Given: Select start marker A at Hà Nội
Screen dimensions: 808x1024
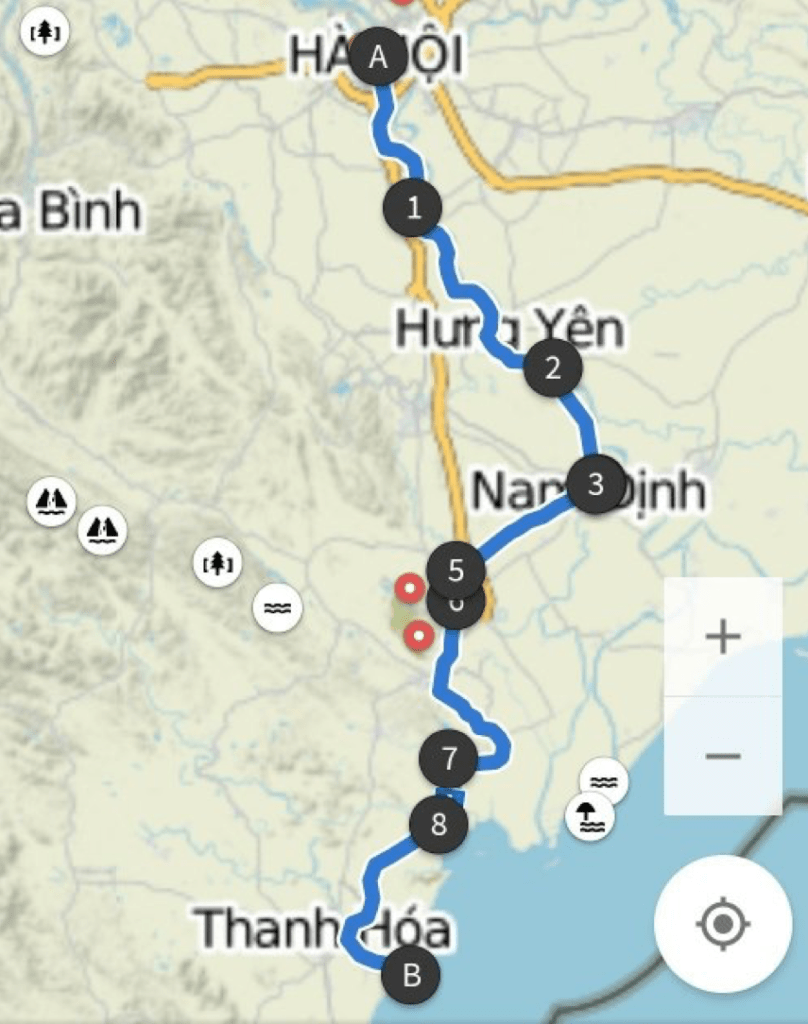Looking at the screenshot, I should pos(378,57).
